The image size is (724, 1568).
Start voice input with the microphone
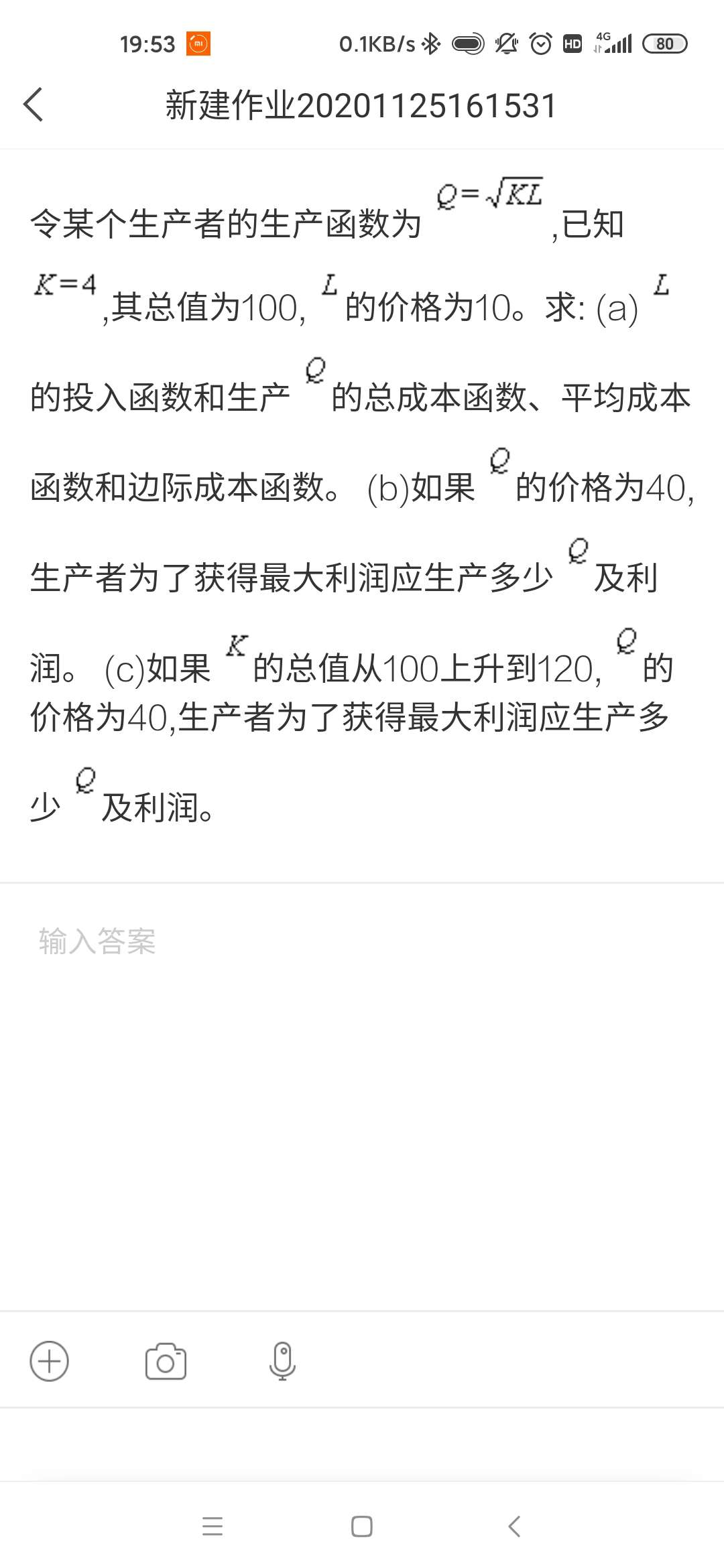point(282,1361)
